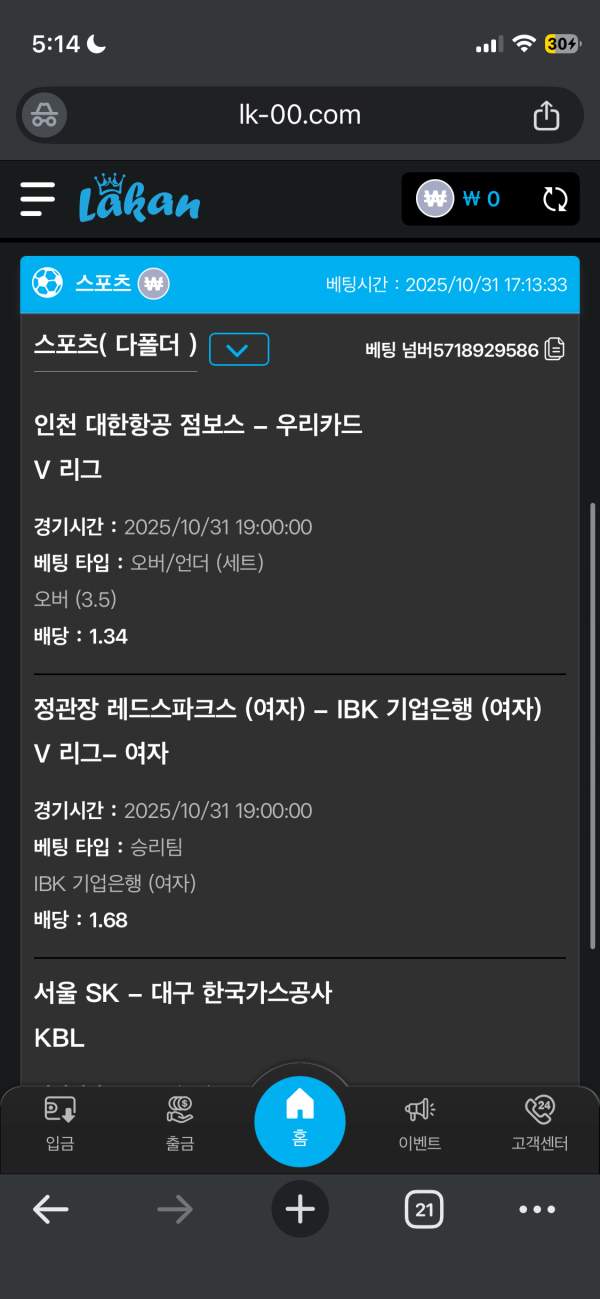600x1299 pixels.
Task: Open the 고객센터 customer center tab
Action: [539, 1124]
